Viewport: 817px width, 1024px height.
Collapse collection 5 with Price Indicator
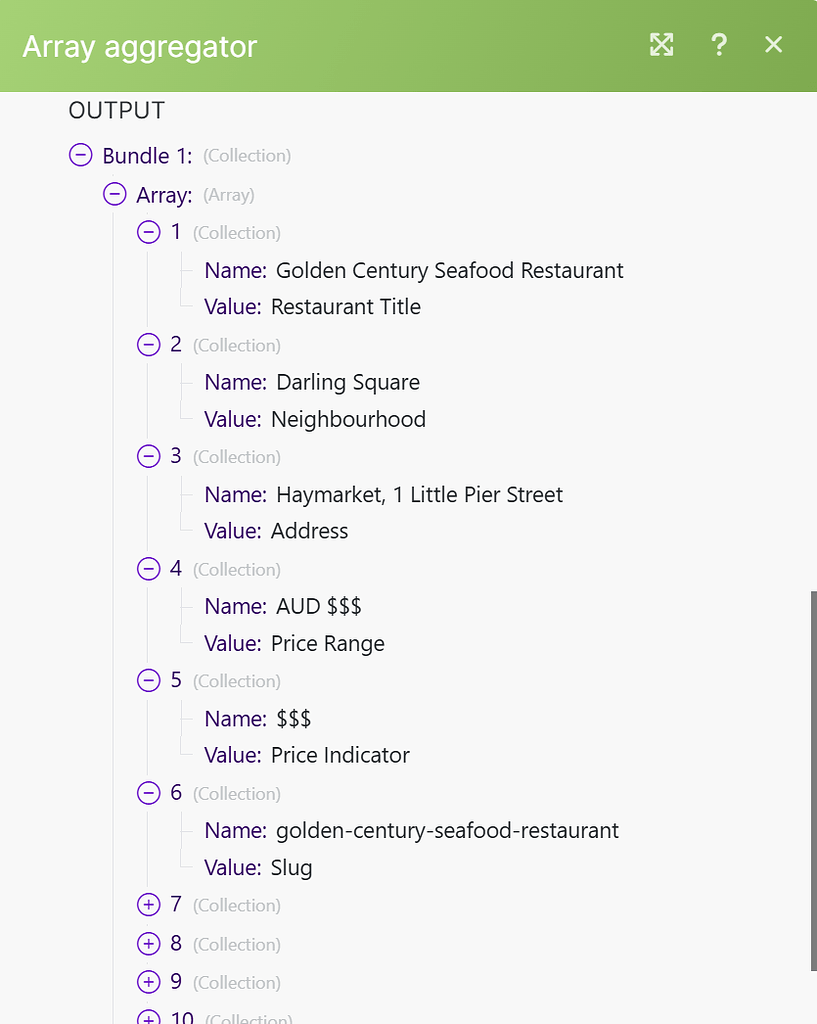pos(148,681)
